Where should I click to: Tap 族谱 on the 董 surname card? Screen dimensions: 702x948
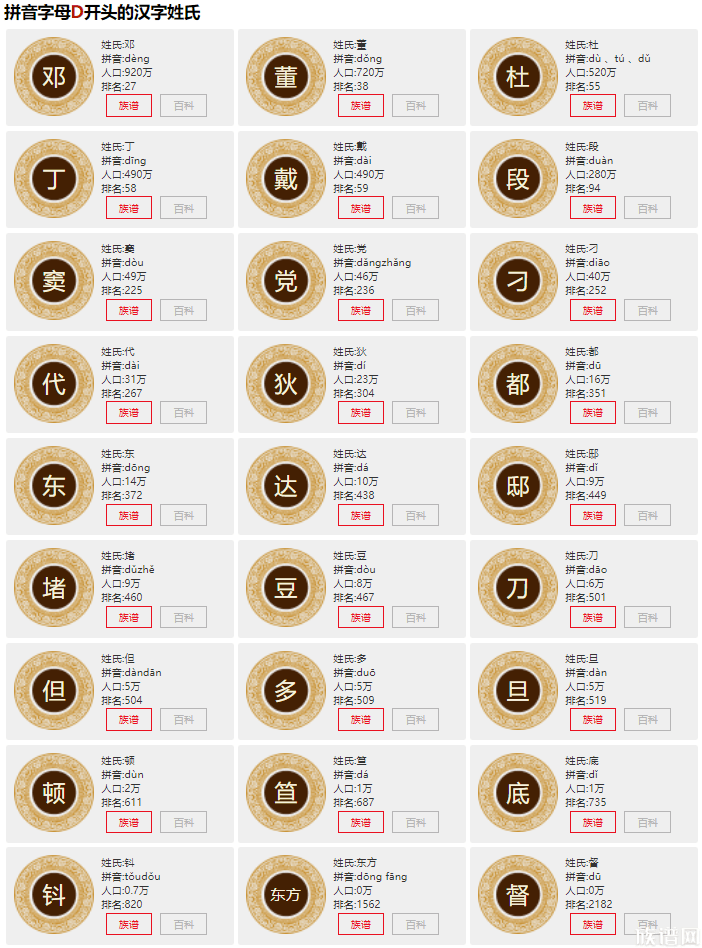[x=361, y=106]
